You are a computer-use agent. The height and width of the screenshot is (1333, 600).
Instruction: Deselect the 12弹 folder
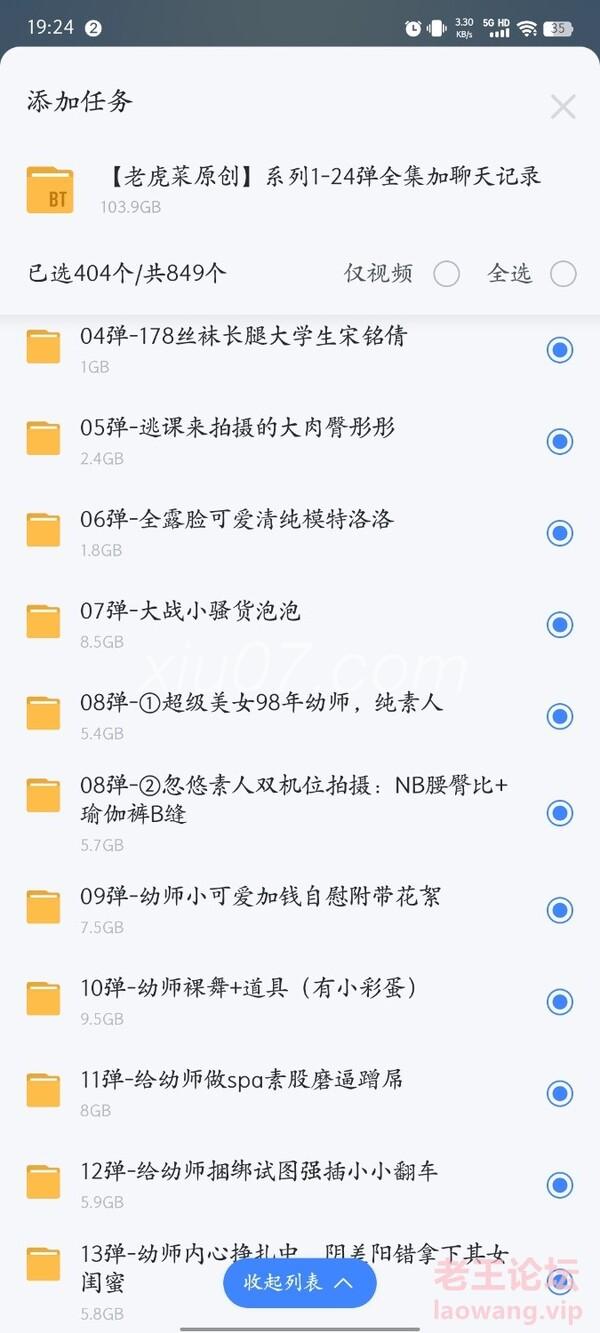[560, 1185]
